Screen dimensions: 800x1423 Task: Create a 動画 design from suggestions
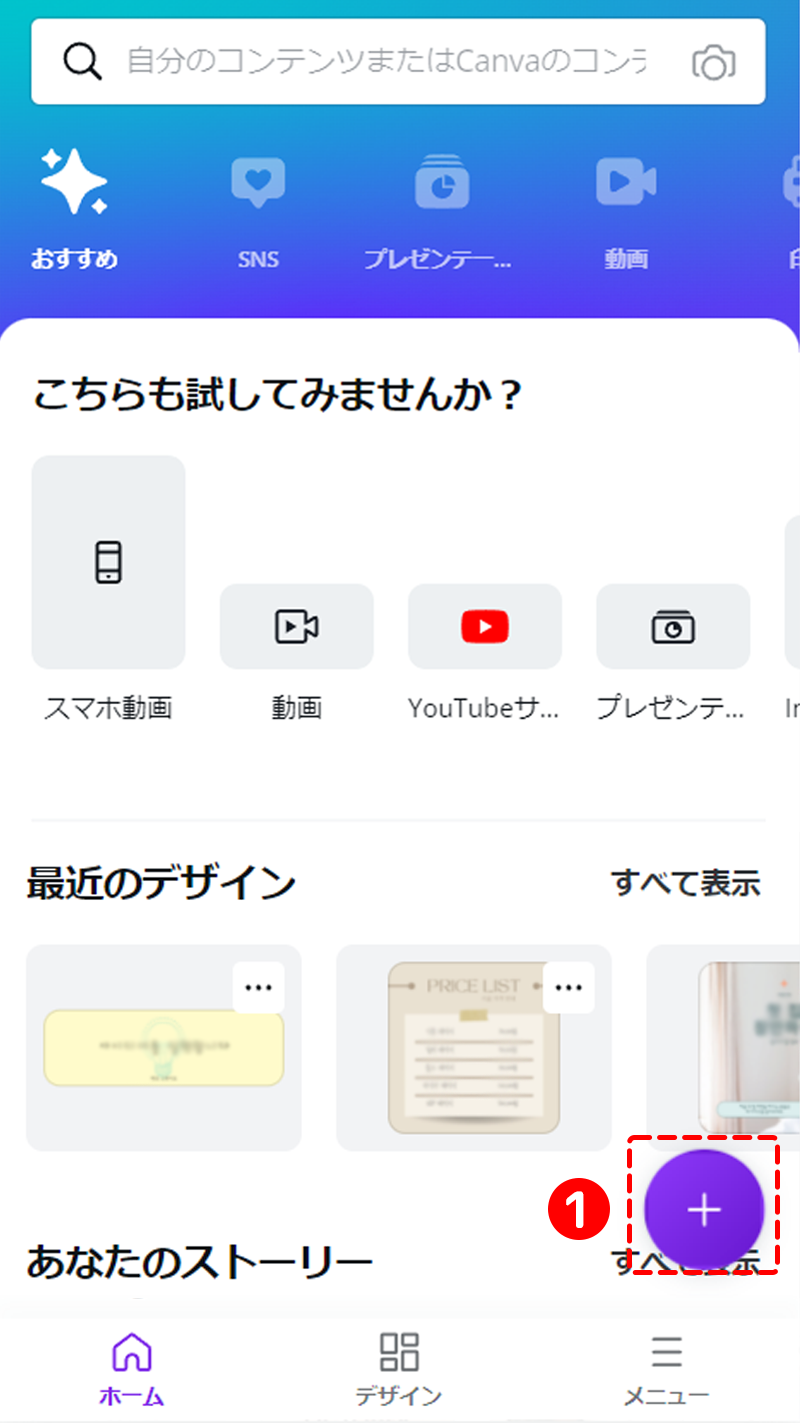296,627
